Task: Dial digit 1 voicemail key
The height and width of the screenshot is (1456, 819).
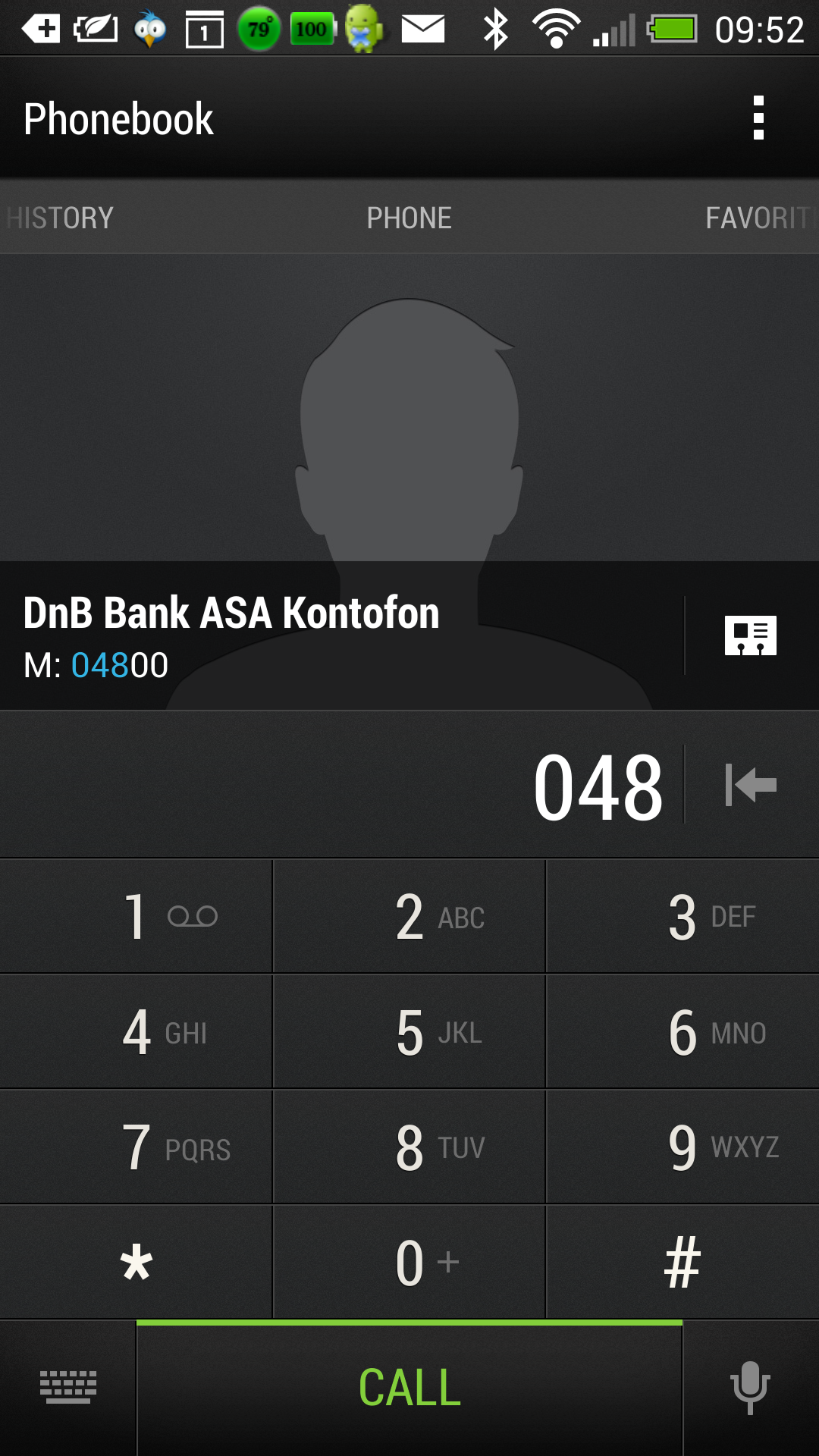Action: tap(136, 916)
